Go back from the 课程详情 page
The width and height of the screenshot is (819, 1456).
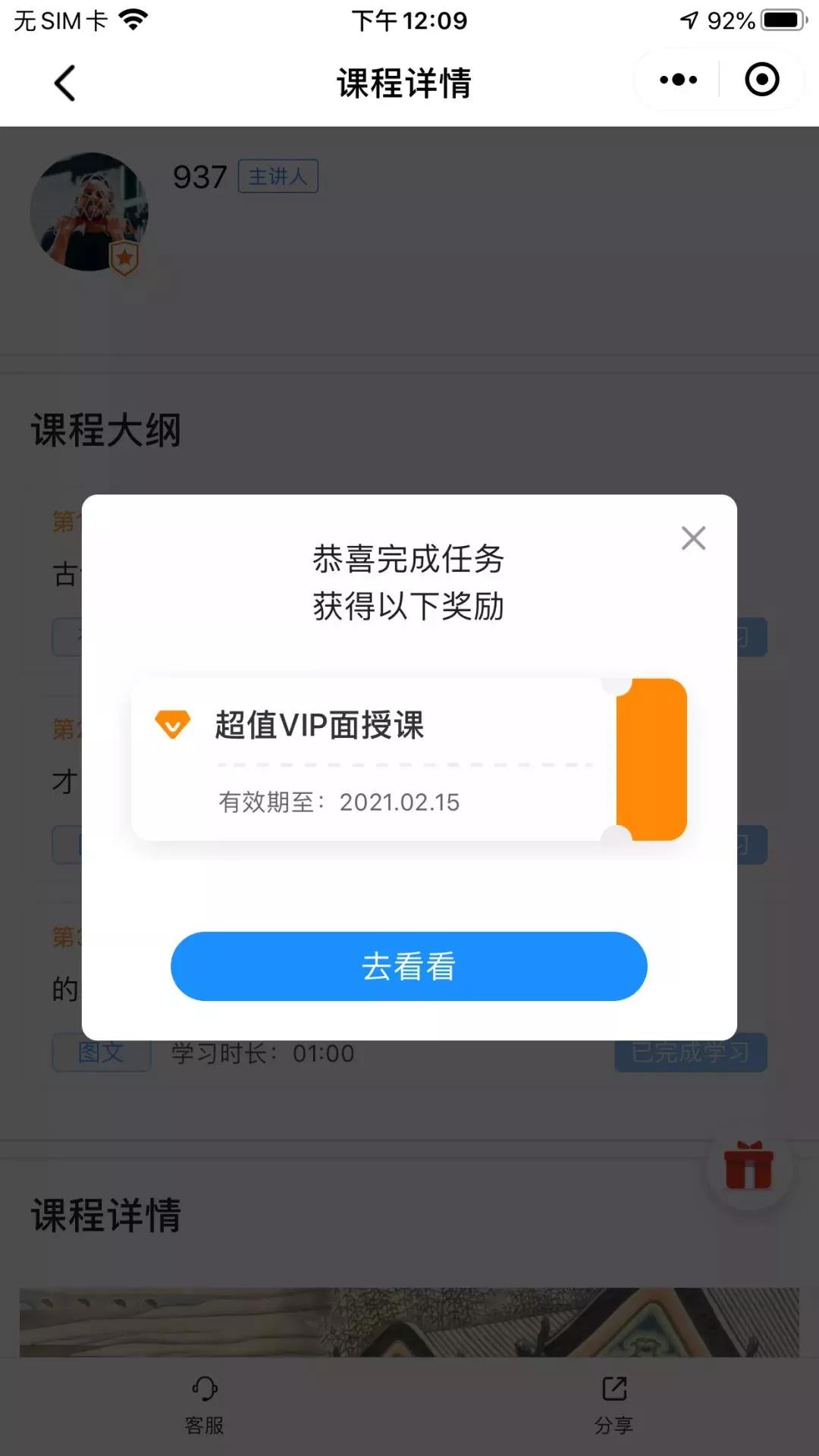(x=65, y=83)
